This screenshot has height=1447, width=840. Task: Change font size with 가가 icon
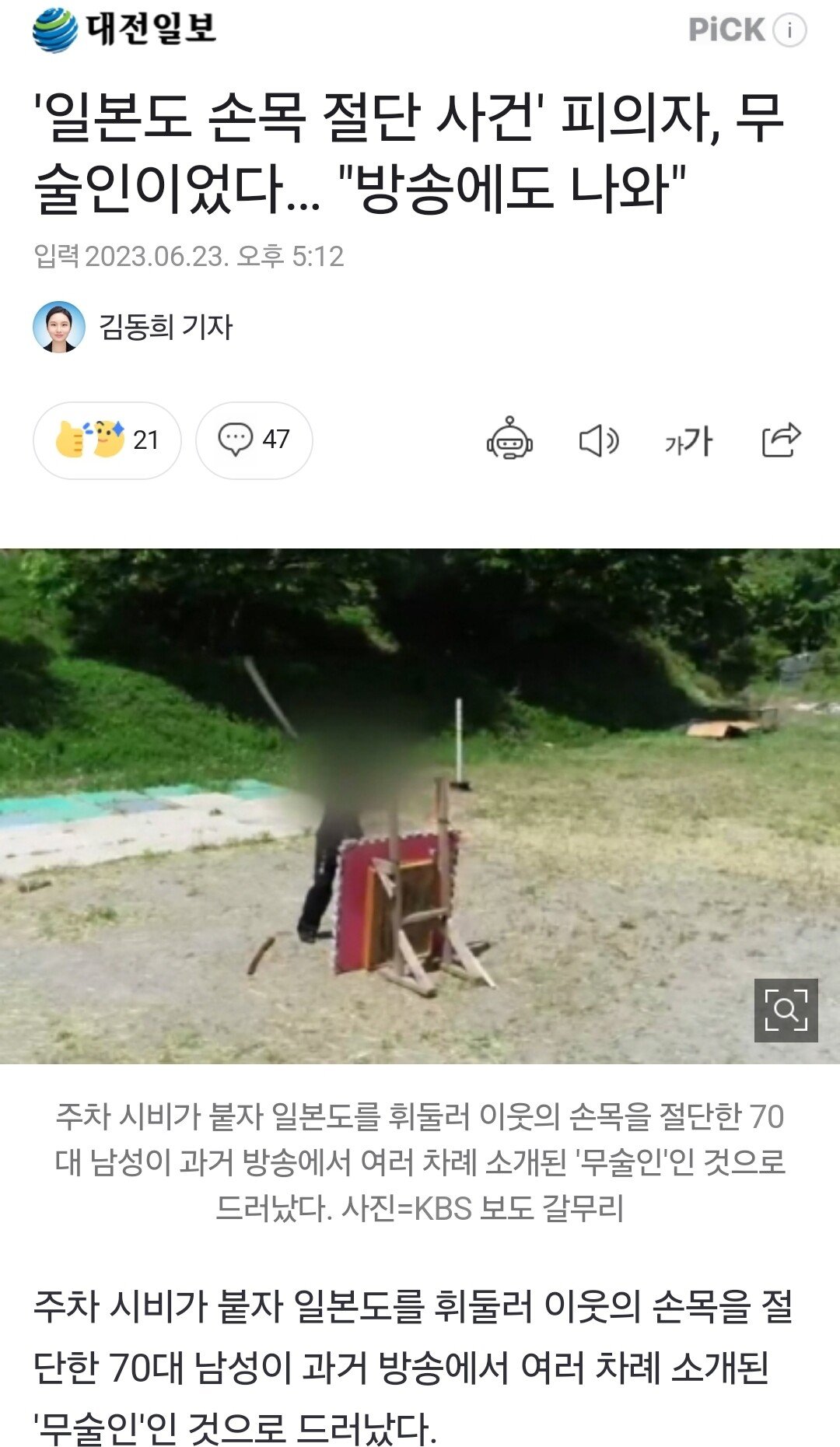(x=688, y=441)
